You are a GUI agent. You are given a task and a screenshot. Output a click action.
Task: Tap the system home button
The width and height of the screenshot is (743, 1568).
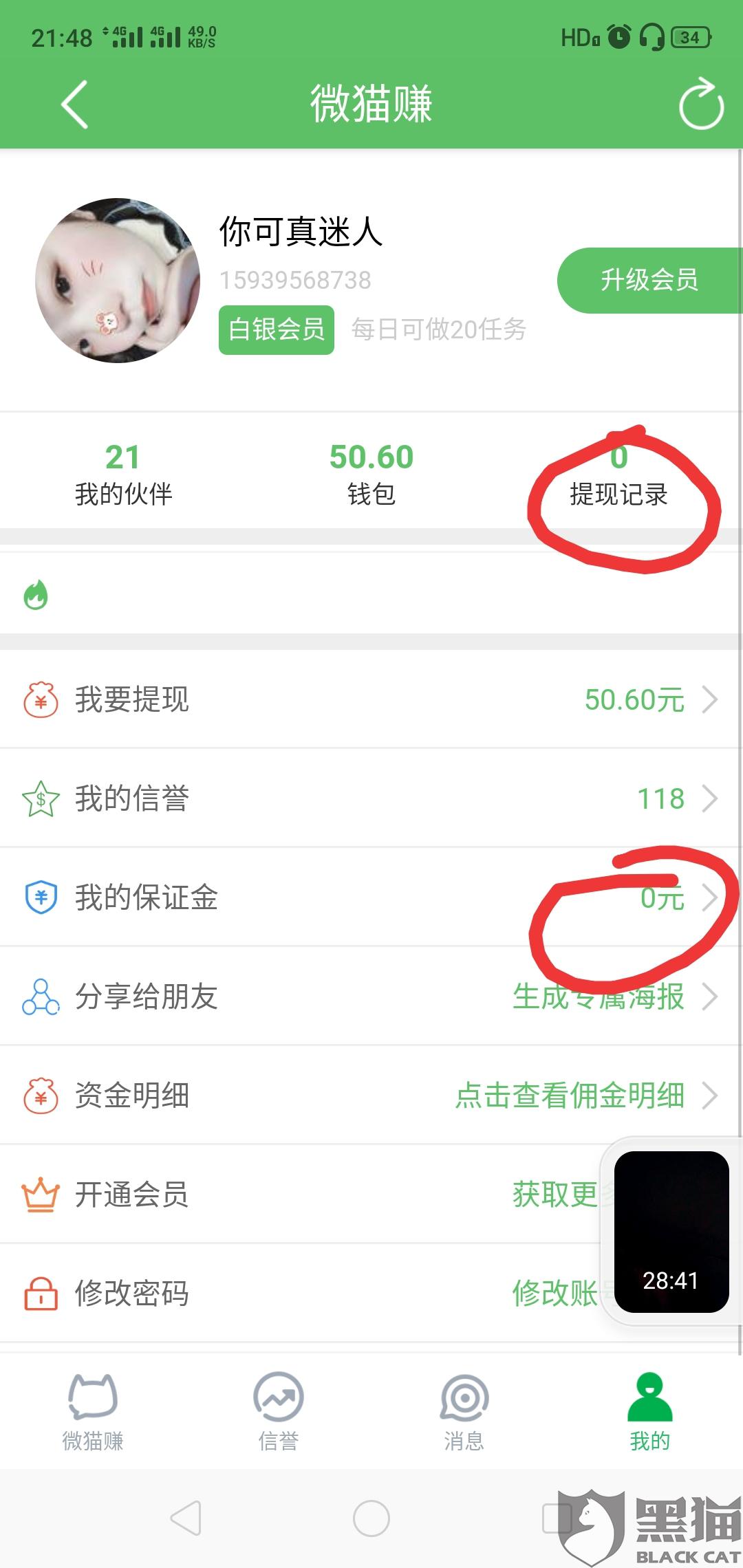pos(371,1518)
